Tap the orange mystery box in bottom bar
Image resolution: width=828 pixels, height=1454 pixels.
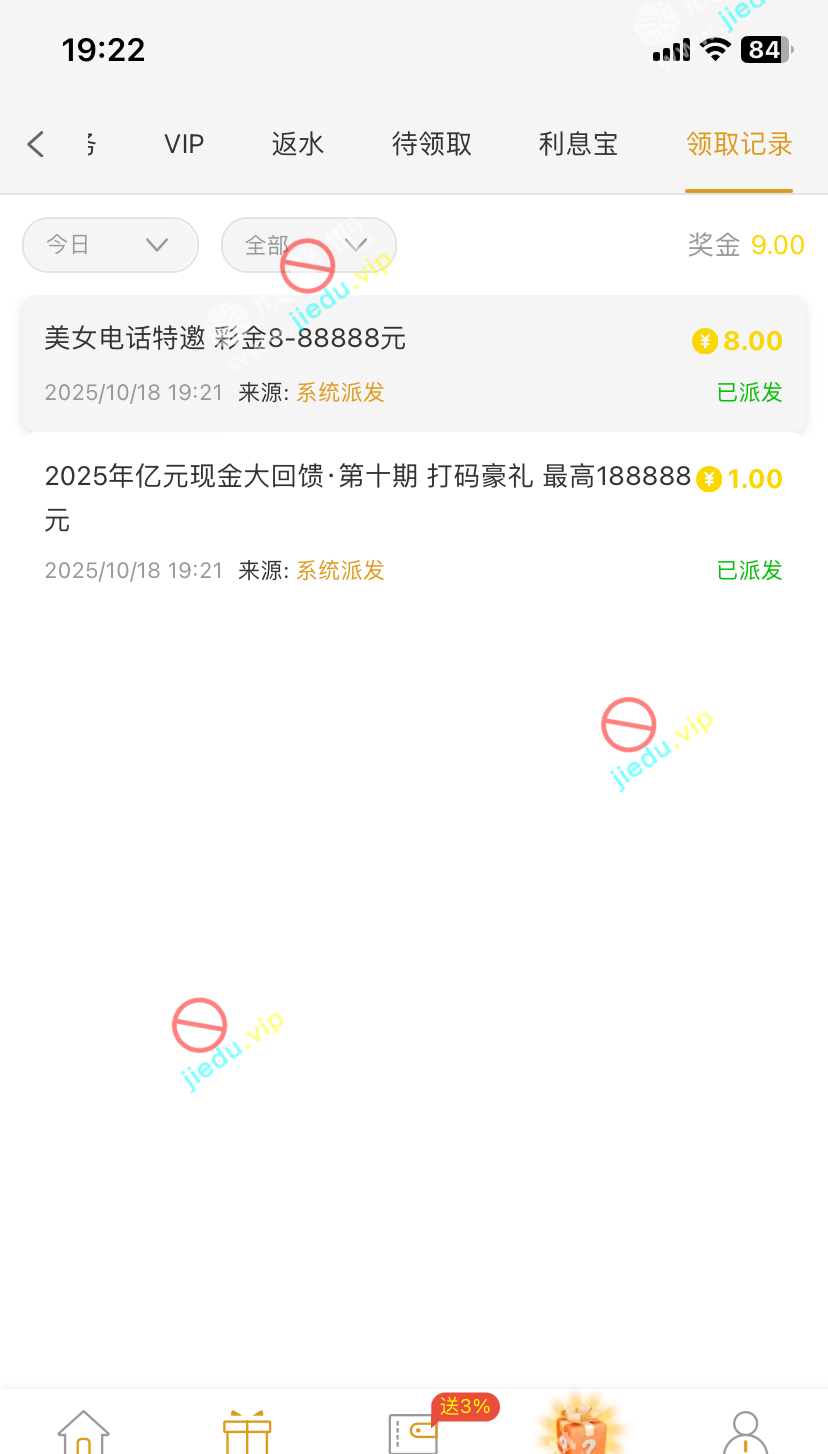point(580,1428)
